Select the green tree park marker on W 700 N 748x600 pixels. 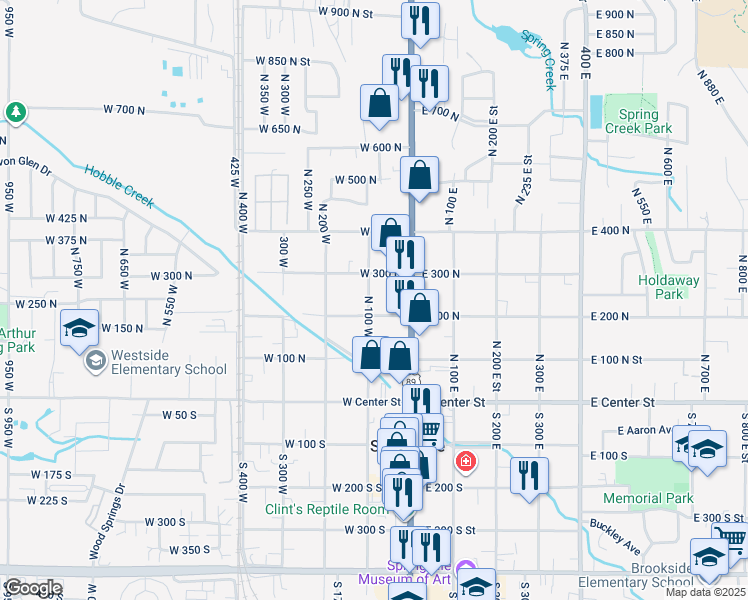pos(16,113)
